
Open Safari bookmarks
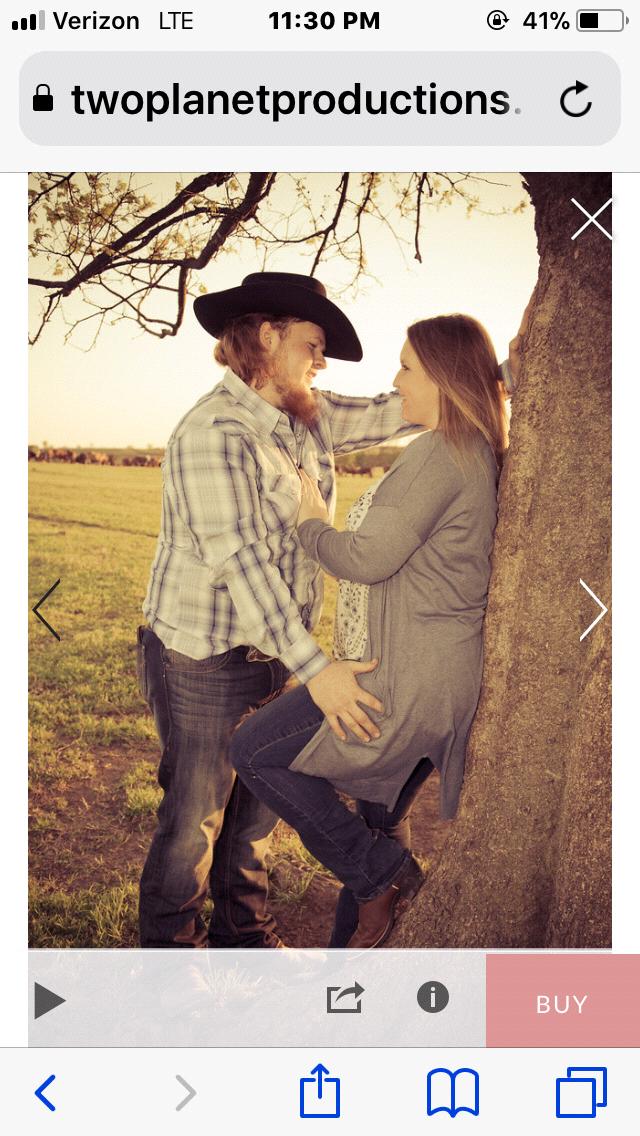coord(453,1092)
